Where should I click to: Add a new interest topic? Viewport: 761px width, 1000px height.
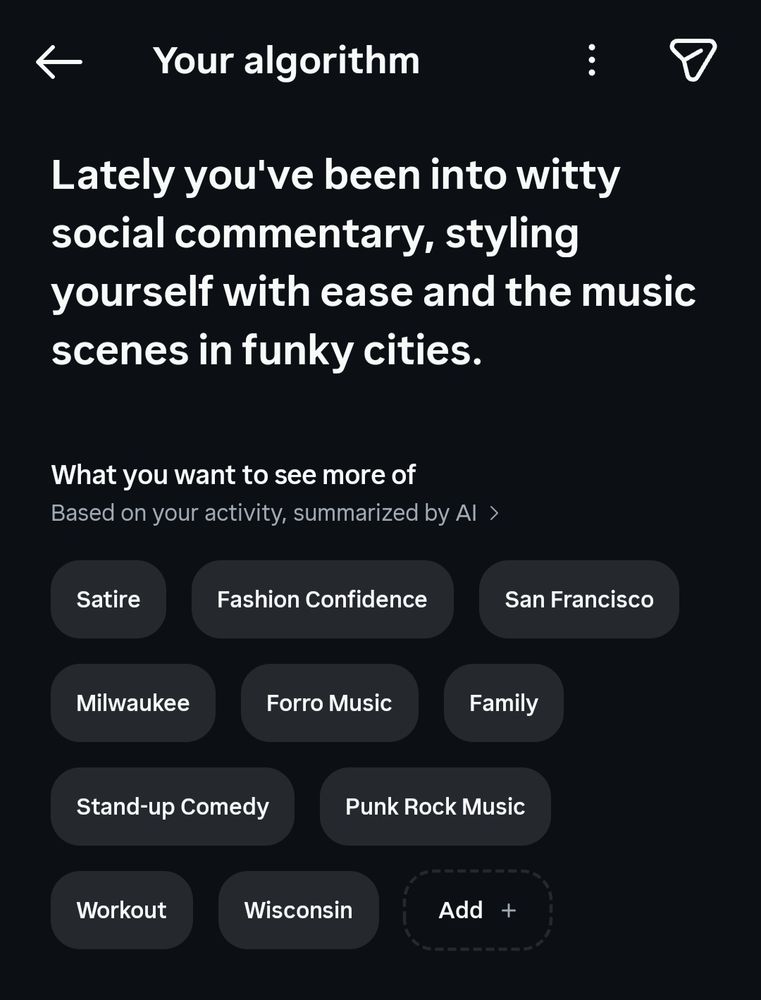pyautogui.click(x=477, y=910)
